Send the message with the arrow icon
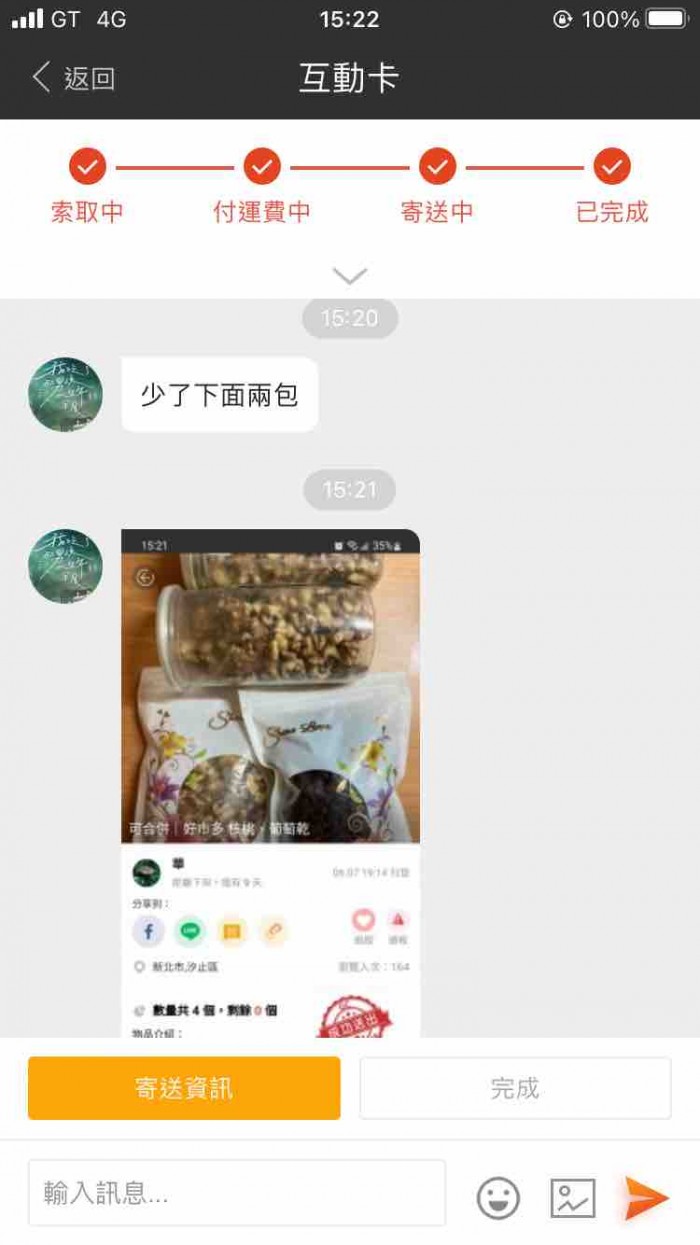The width and height of the screenshot is (700, 1245). [646, 1197]
